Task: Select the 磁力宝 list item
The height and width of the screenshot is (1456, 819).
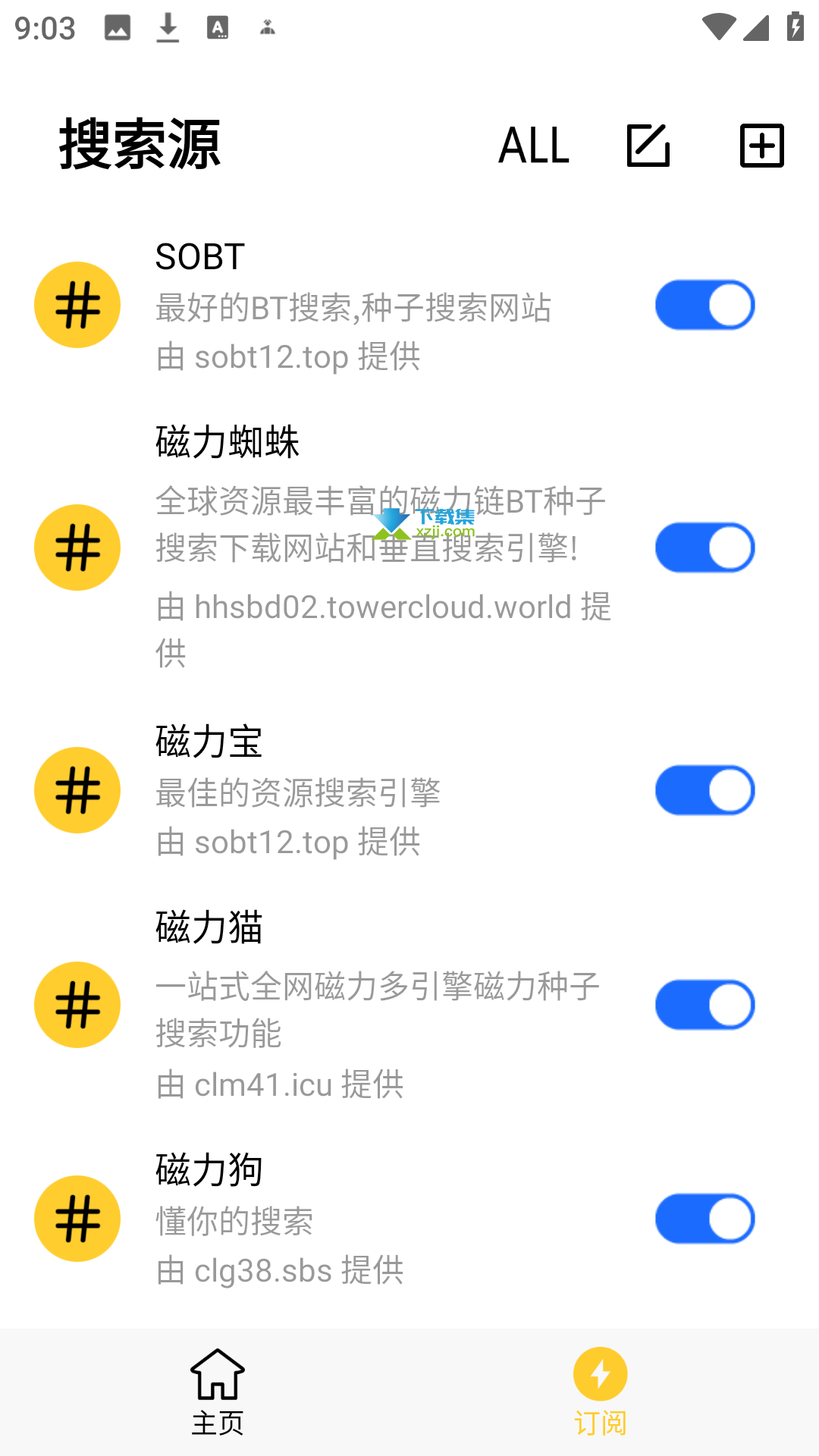Action: [x=409, y=790]
